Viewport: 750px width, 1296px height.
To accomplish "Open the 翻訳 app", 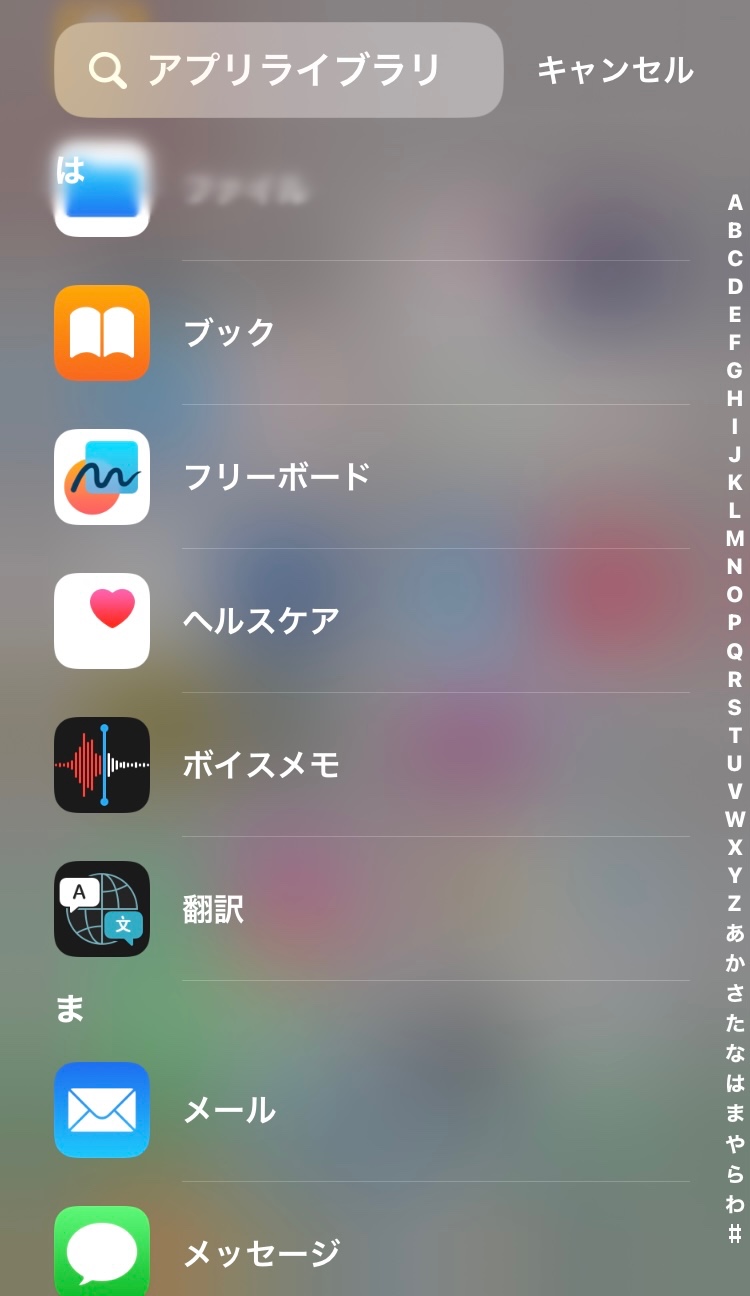I will point(102,909).
